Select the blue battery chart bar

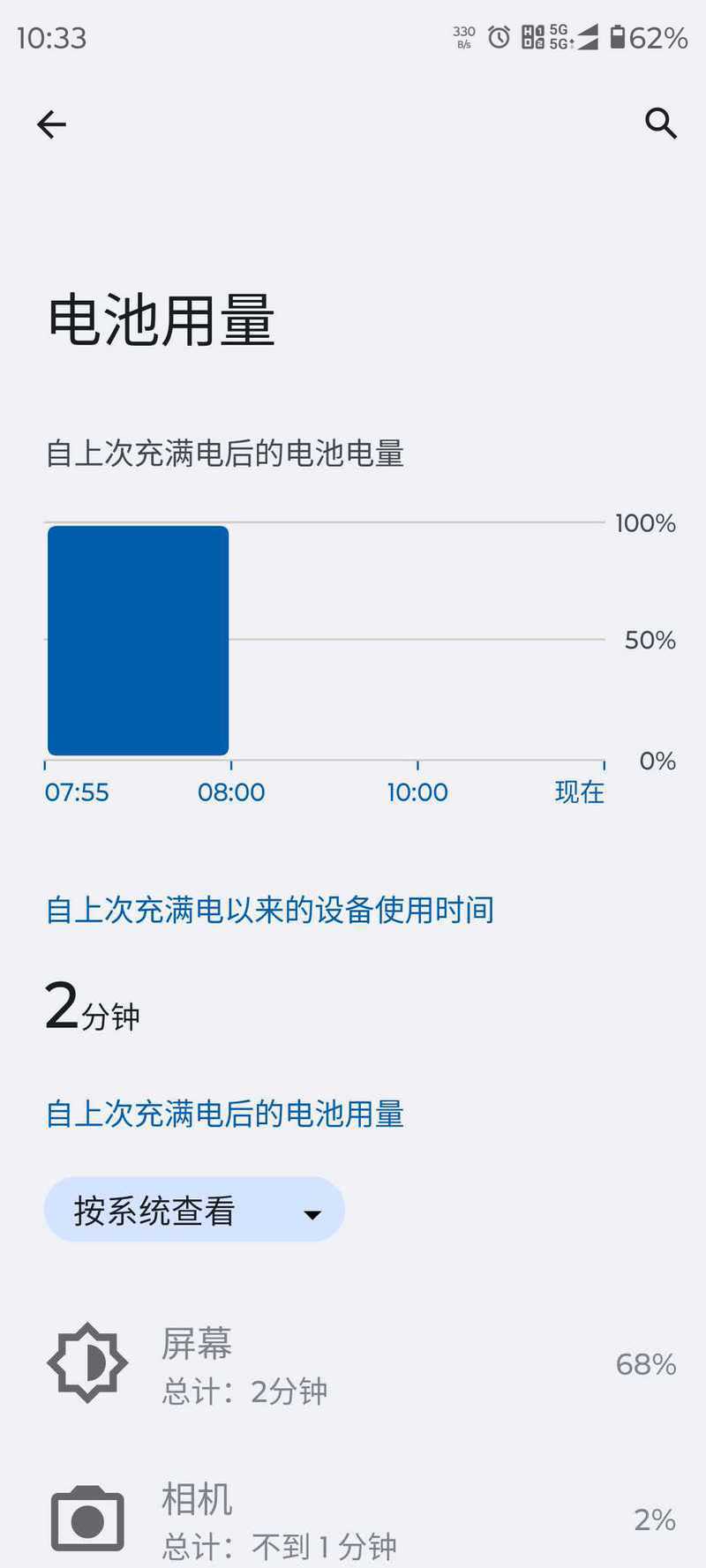[139, 641]
